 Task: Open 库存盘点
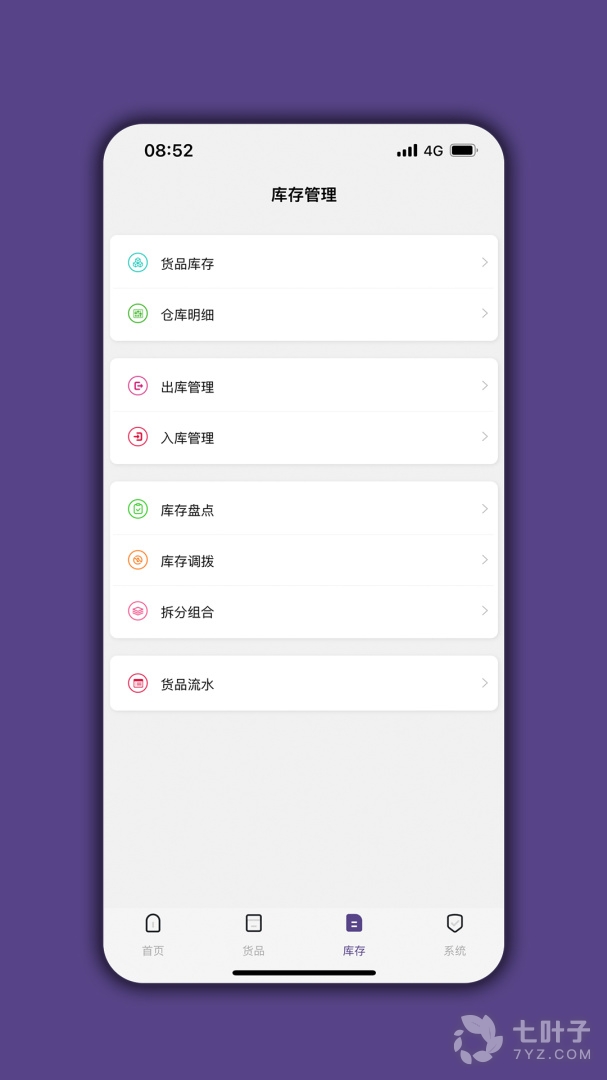[x=303, y=509]
